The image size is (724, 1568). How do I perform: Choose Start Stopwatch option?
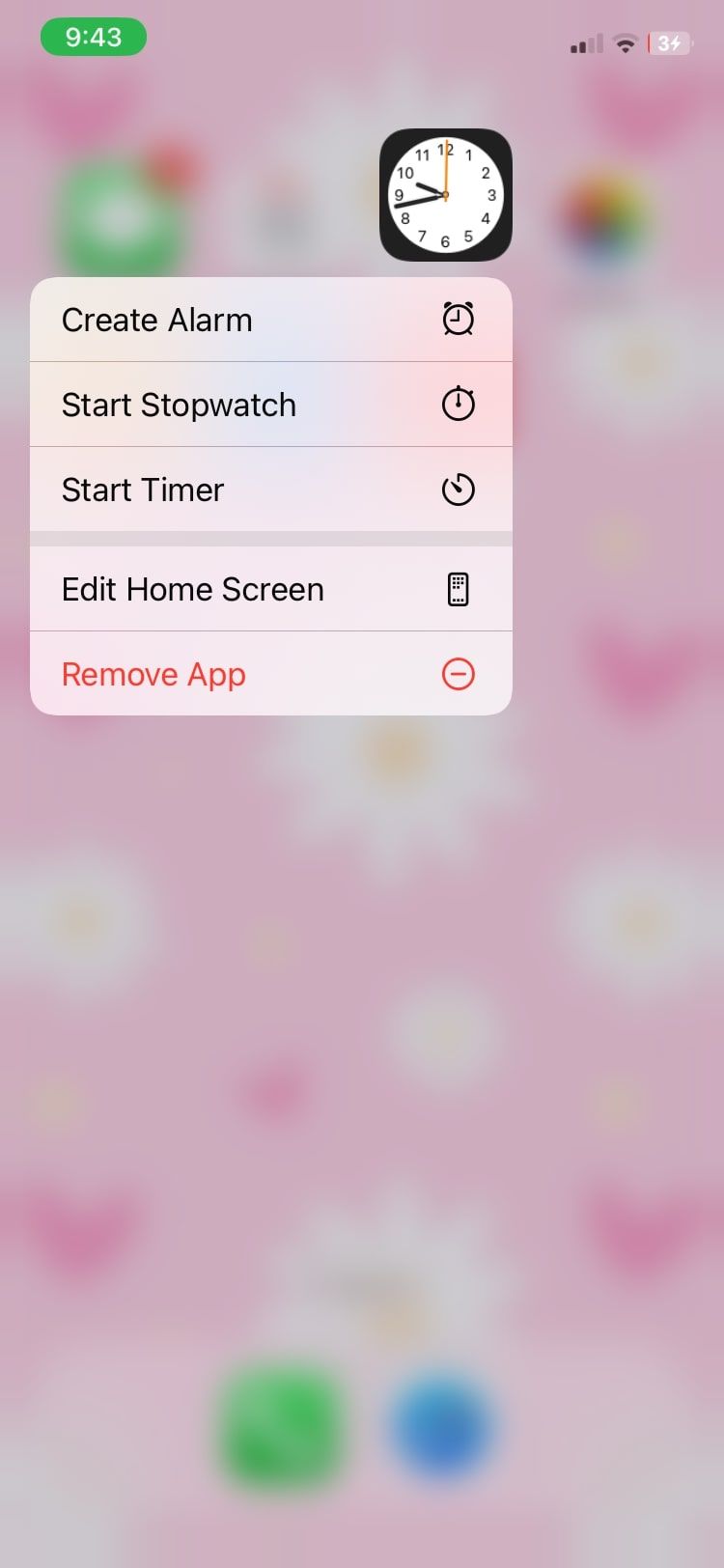coord(270,405)
